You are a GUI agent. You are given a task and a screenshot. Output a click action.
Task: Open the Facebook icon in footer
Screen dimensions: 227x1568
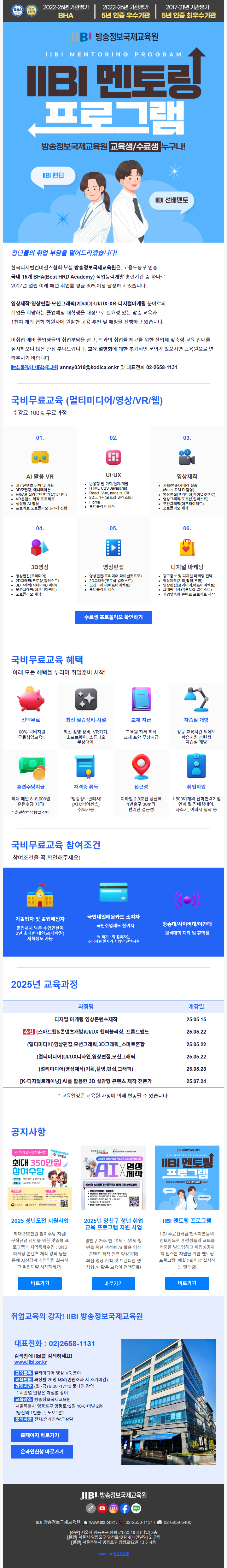click(x=125, y=1508)
